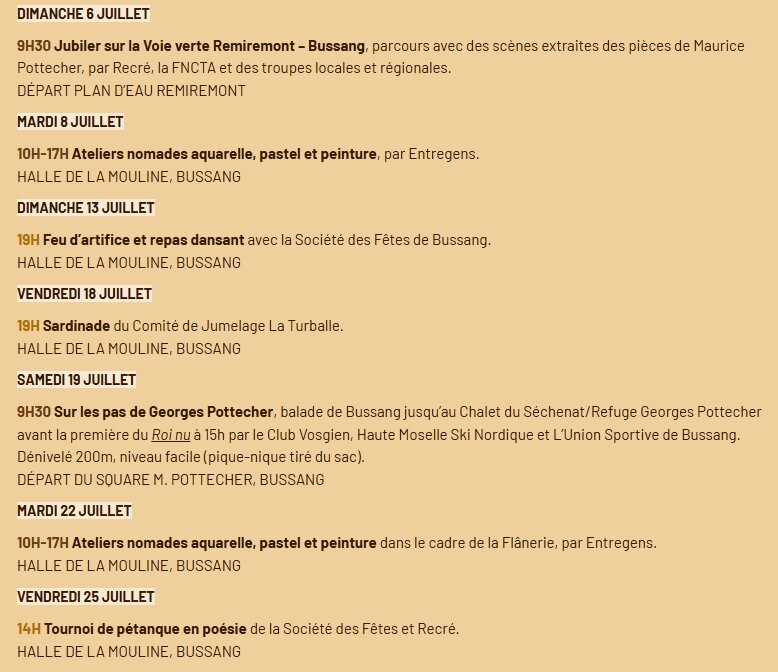This screenshot has height=672, width=778.
Task: Open the underlined Roi nu link
Action: click(x=170, y=436)
